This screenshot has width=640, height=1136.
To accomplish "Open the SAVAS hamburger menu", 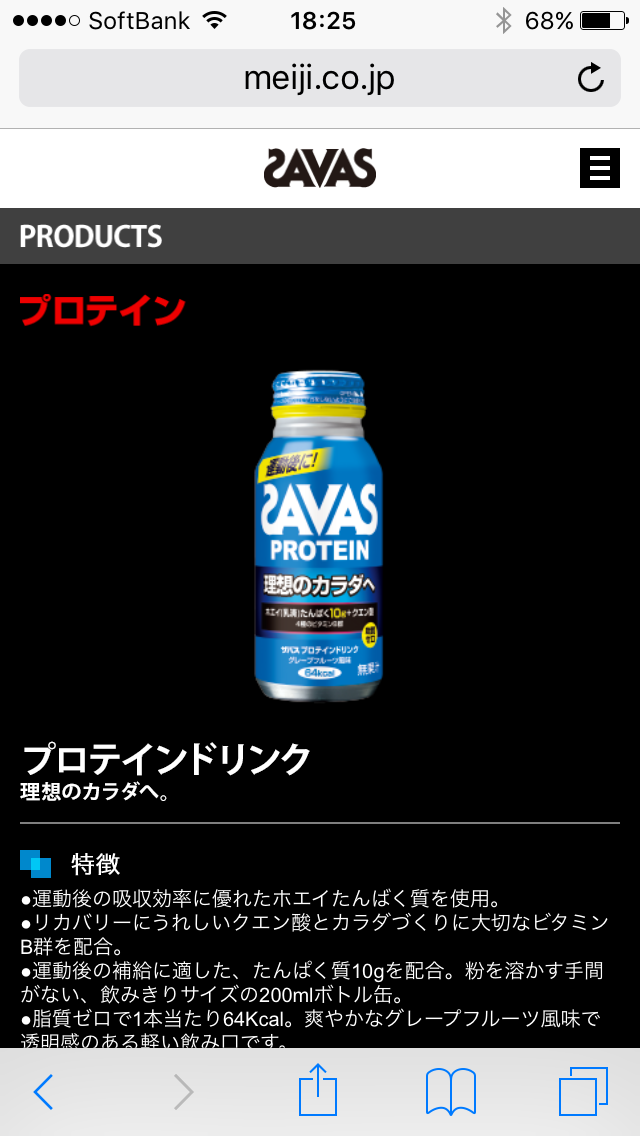I will (x=600, y=167).
